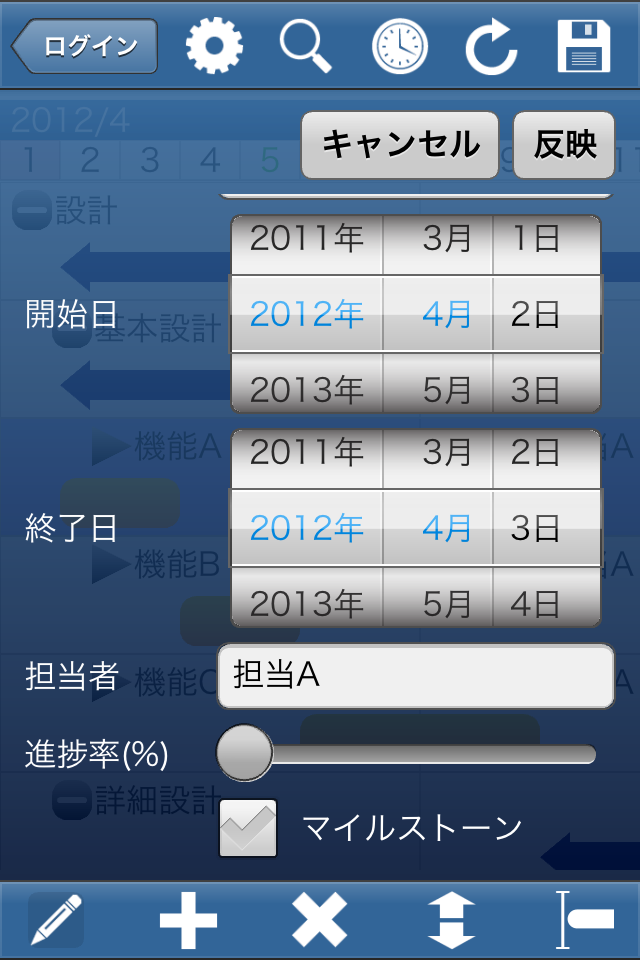Tap the 進捗率 slider track
Image resolution: width=640 pixels, height=960 pixels.
click(430, 754)
